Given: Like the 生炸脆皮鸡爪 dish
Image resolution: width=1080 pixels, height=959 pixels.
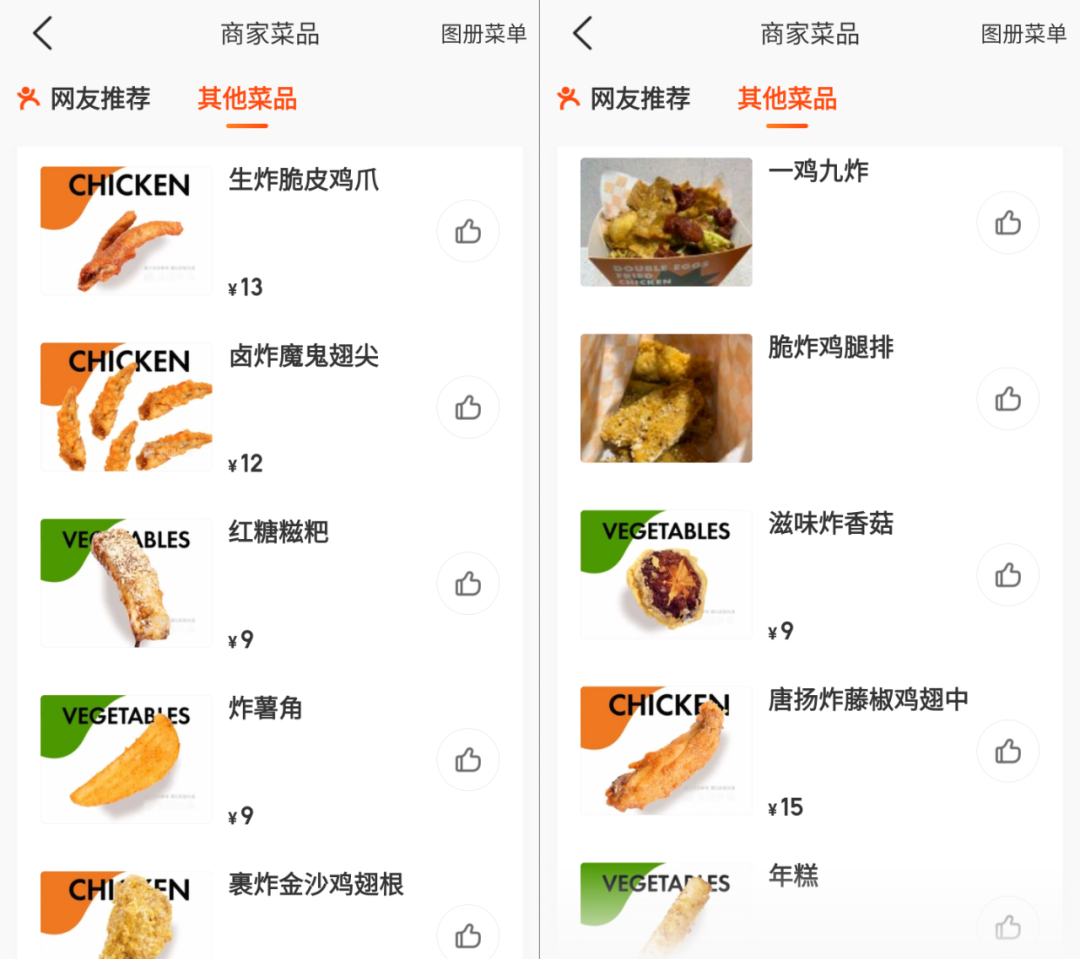Looking at the screenshot, I should 467,232.
